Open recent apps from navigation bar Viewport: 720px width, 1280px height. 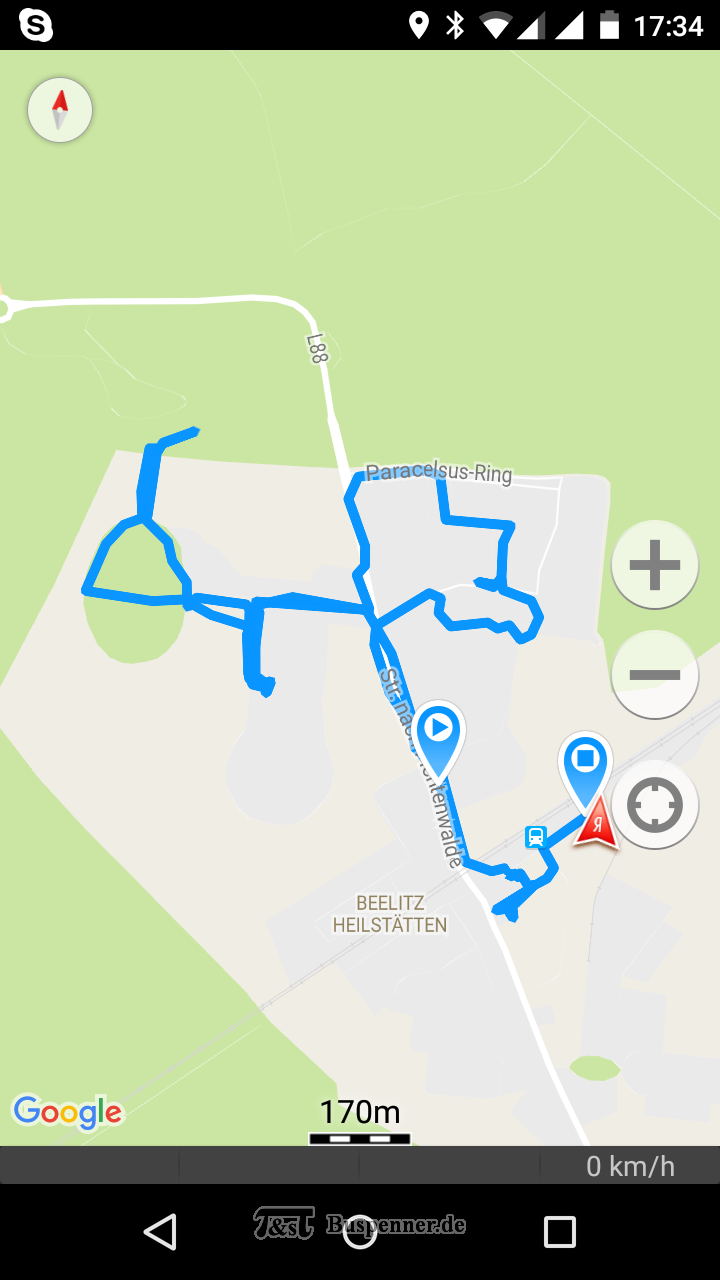(559, 1232)
